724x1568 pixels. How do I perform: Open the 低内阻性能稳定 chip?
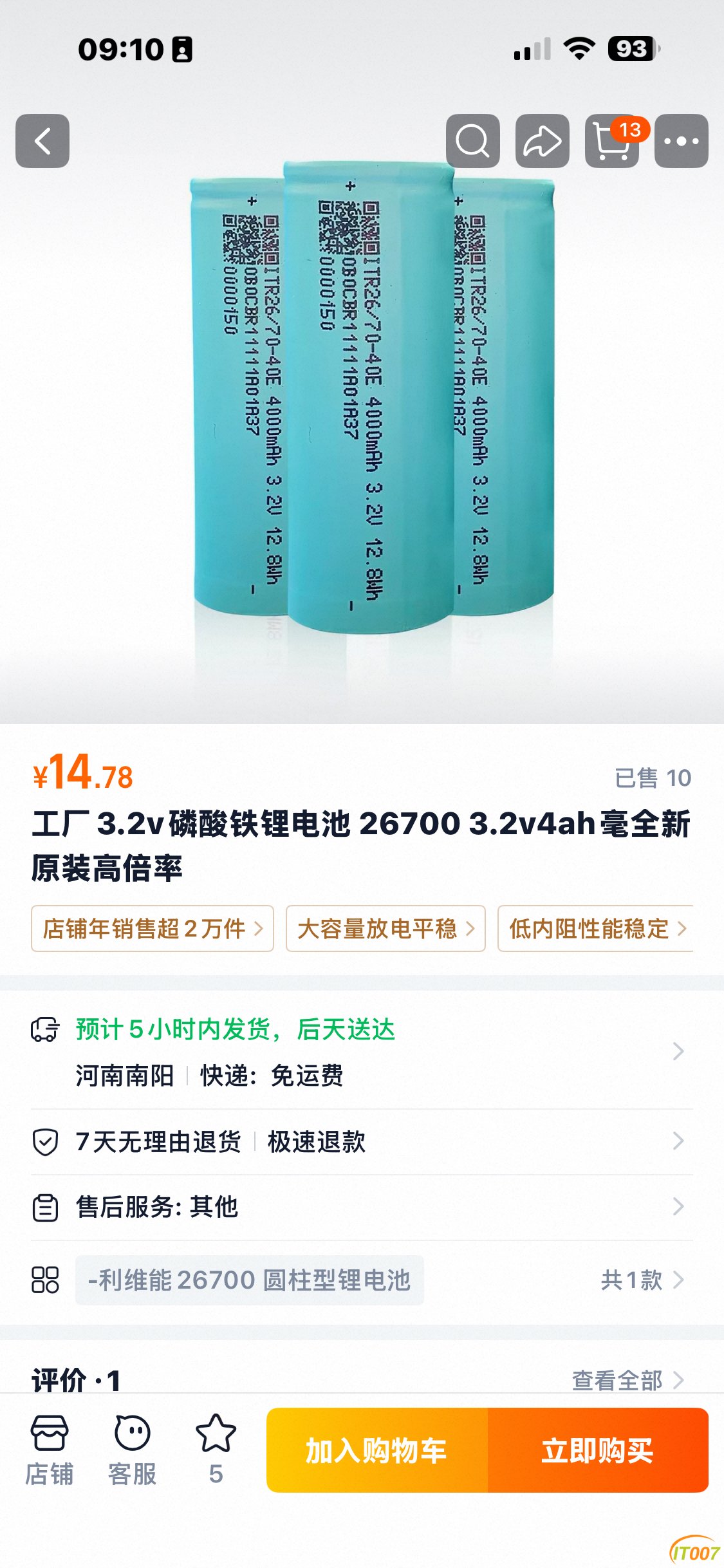[x=595, y=929]
